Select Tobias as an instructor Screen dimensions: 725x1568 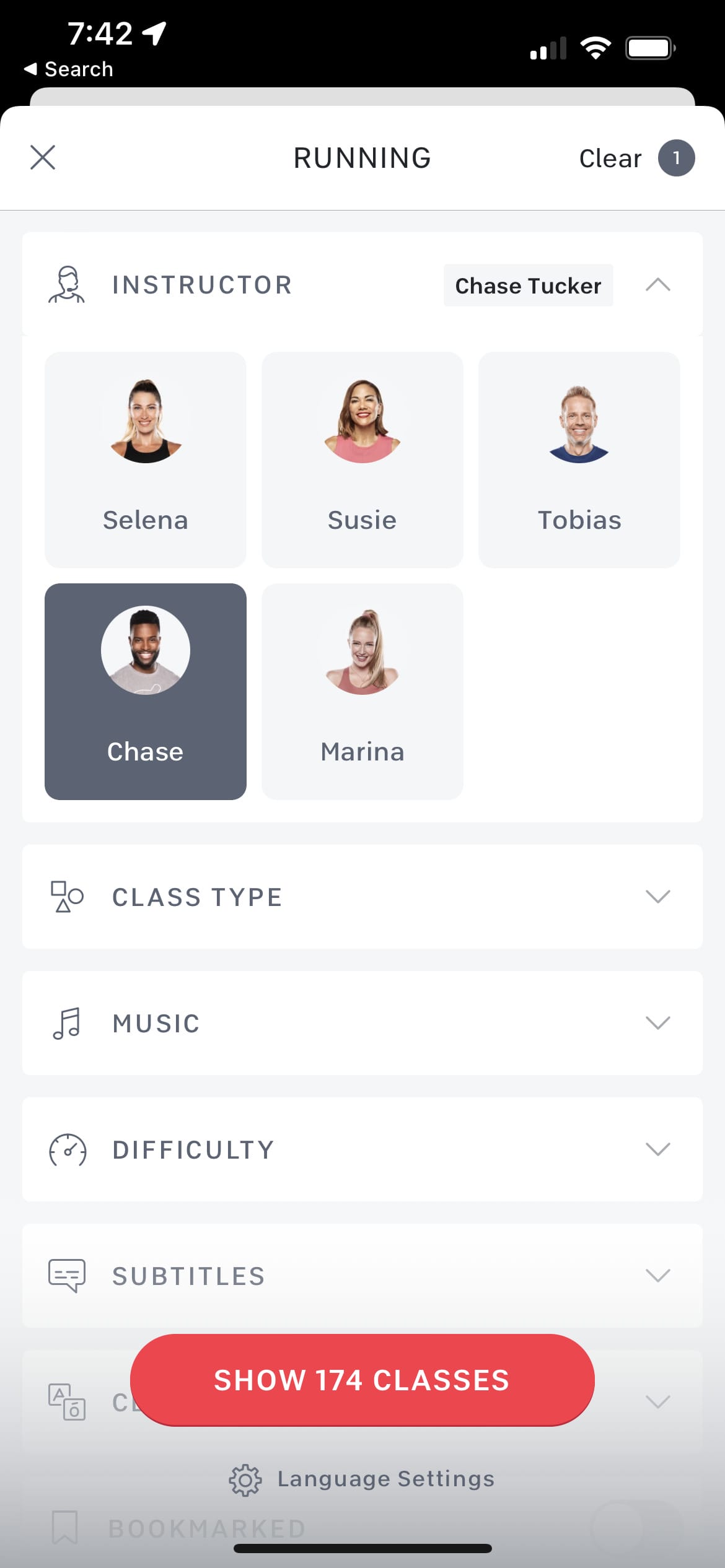pyautogui.click(x=579, y=459)
